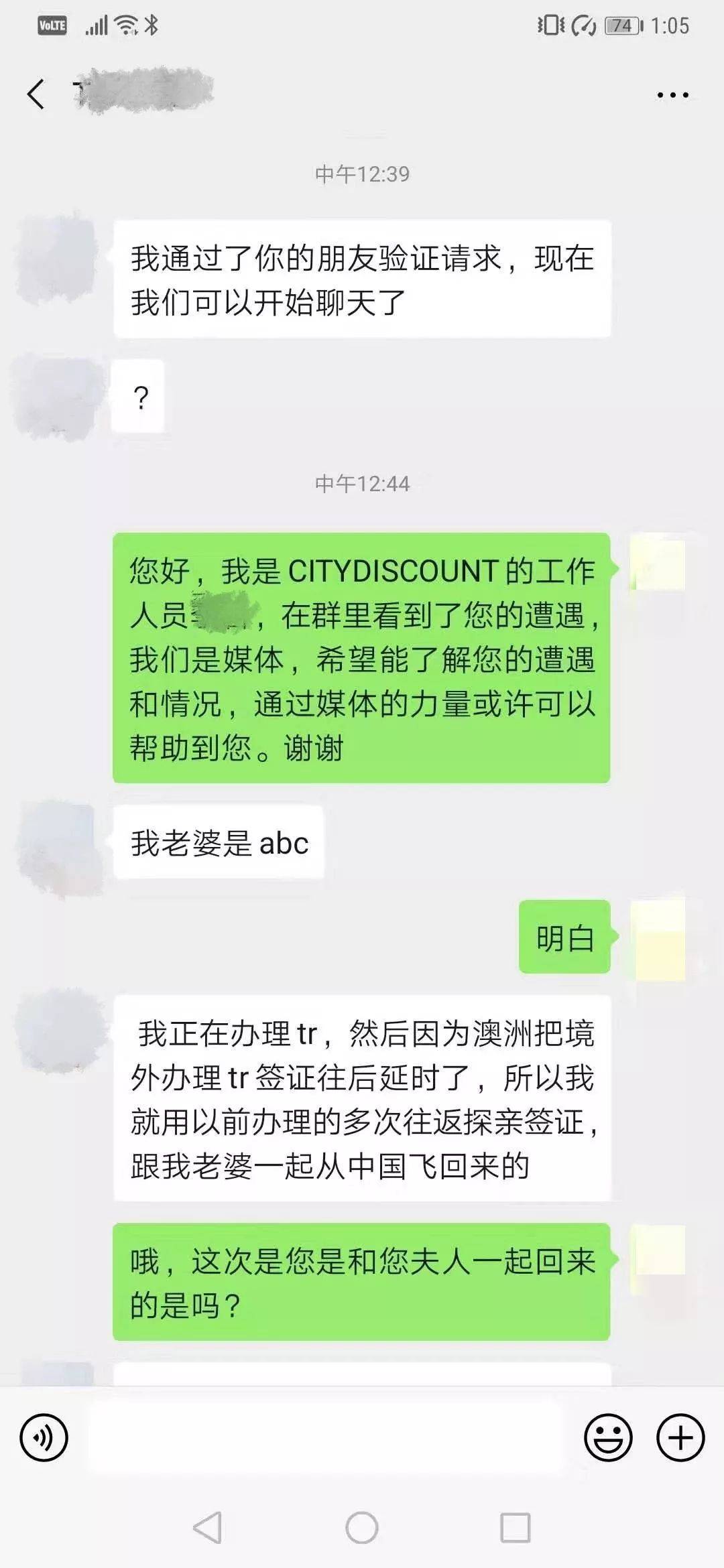Open the plus attachment menu
This screenshot has width=724, height=1568.
tap(680, 1437)
